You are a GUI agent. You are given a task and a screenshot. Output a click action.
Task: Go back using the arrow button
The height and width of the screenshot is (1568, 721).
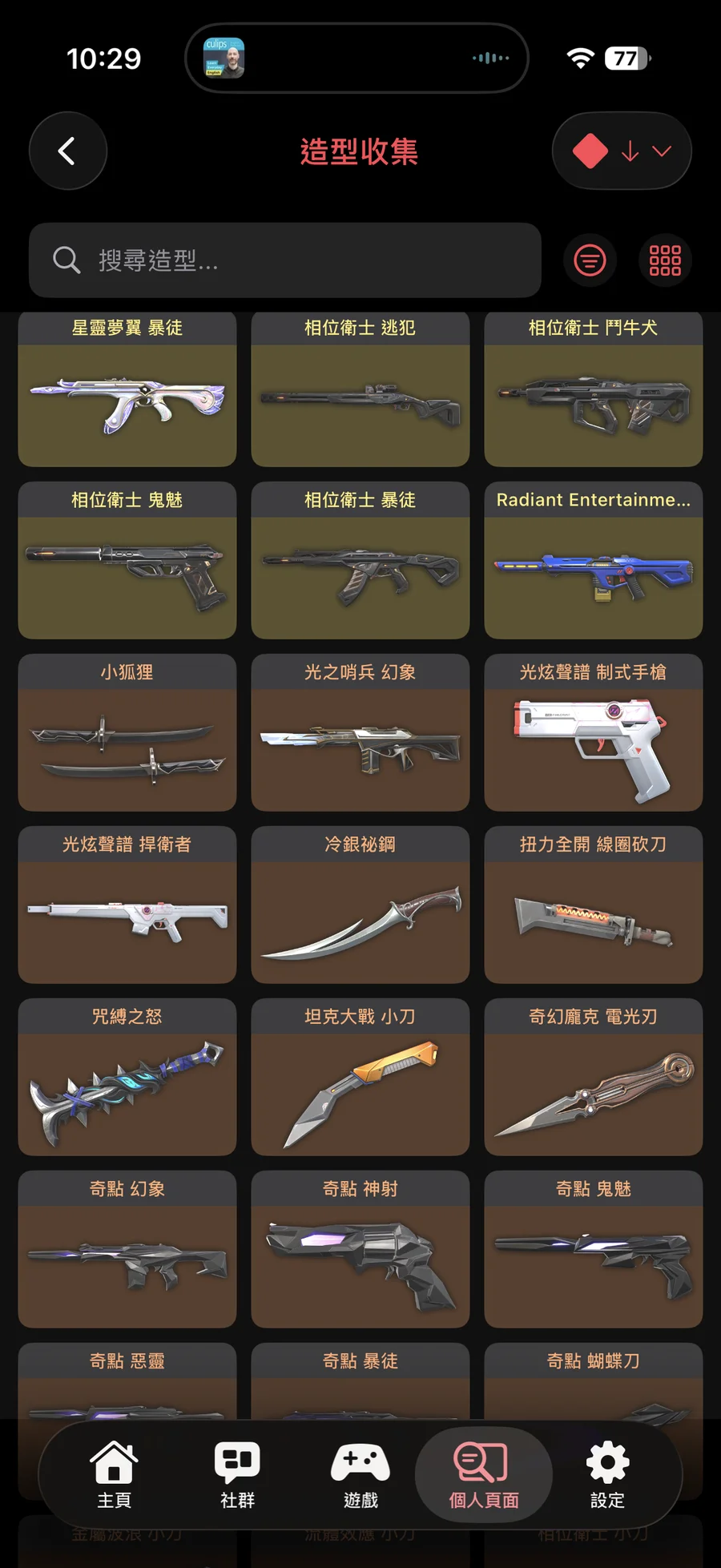click(67, 151)
